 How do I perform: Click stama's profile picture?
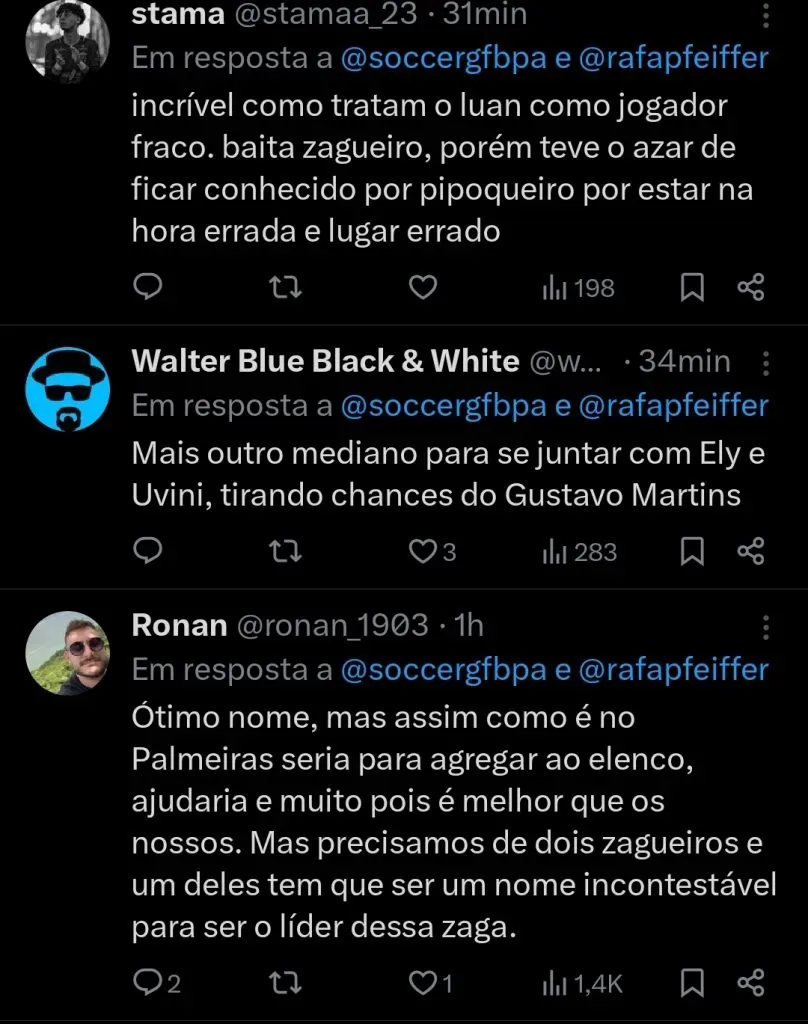[x=66, y=40]
